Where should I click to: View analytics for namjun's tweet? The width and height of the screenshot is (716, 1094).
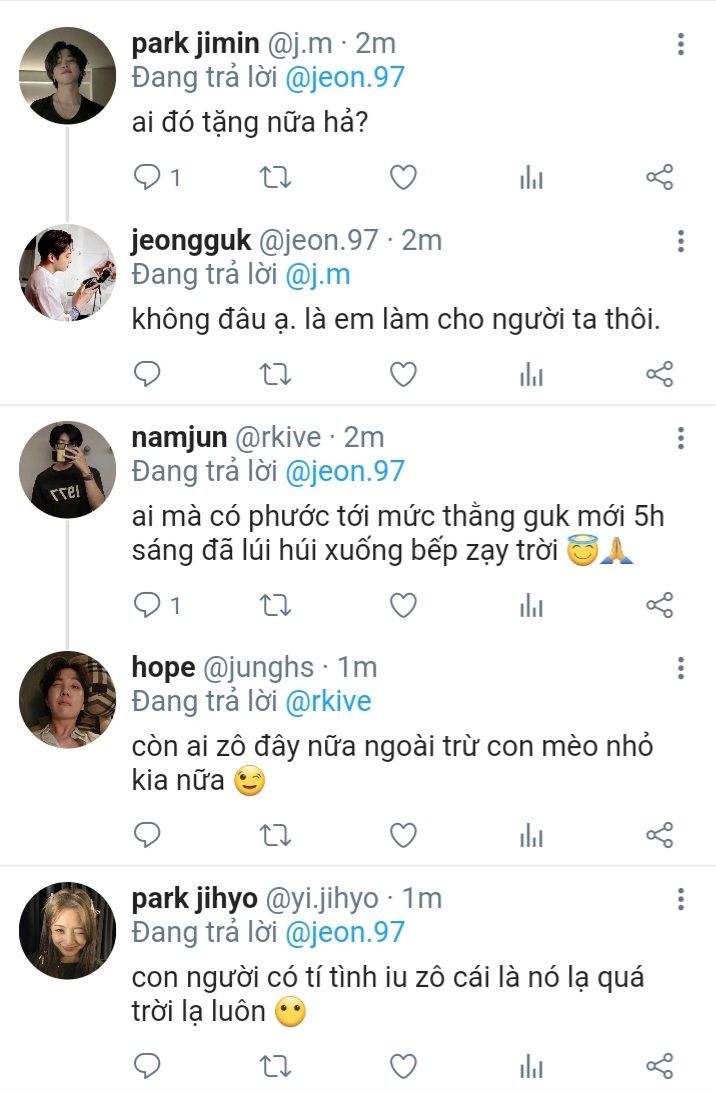[x=531, y=605]
